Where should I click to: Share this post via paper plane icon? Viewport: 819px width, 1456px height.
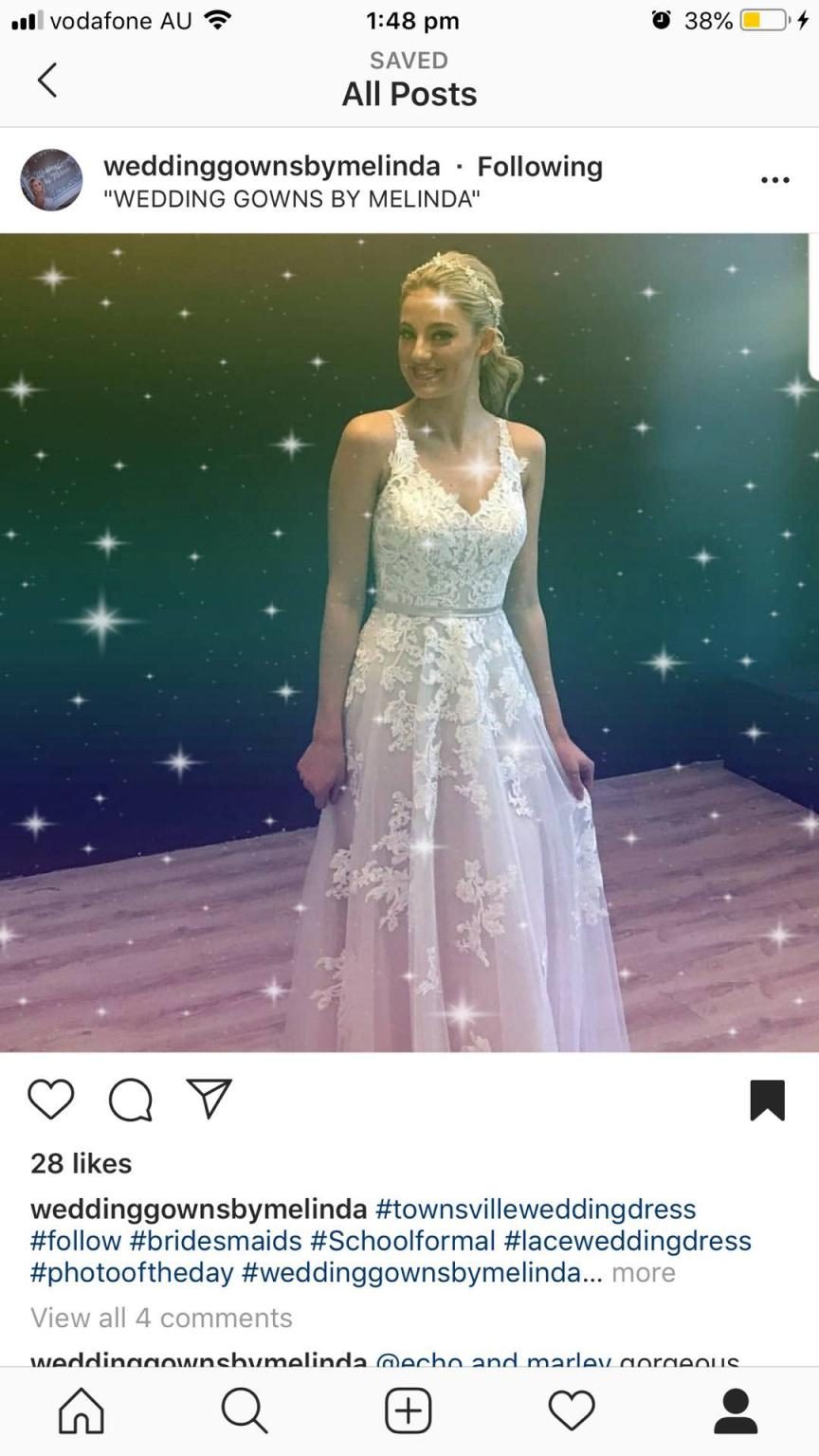coord(209,1100)
